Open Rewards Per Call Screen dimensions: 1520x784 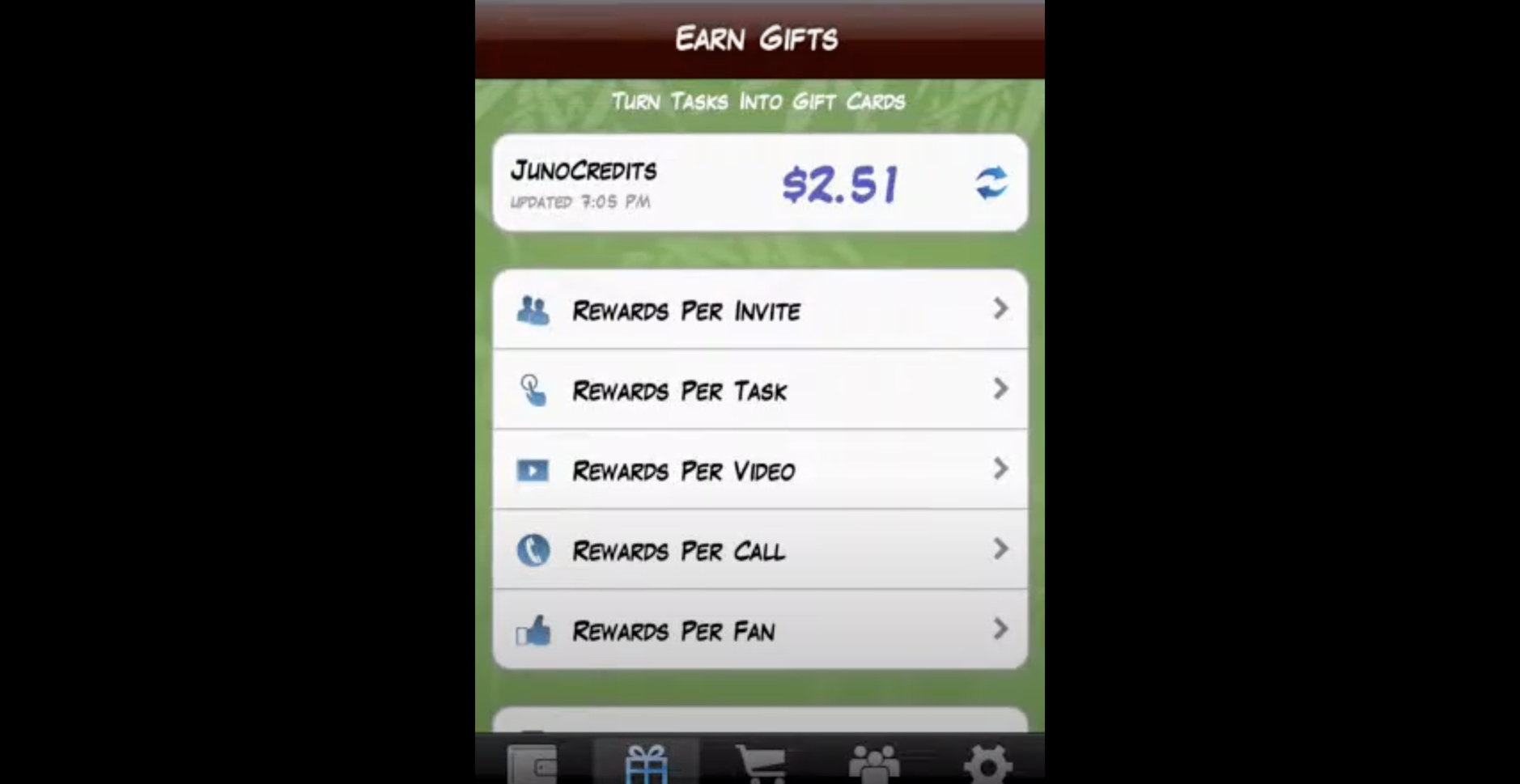pos(759,550)
